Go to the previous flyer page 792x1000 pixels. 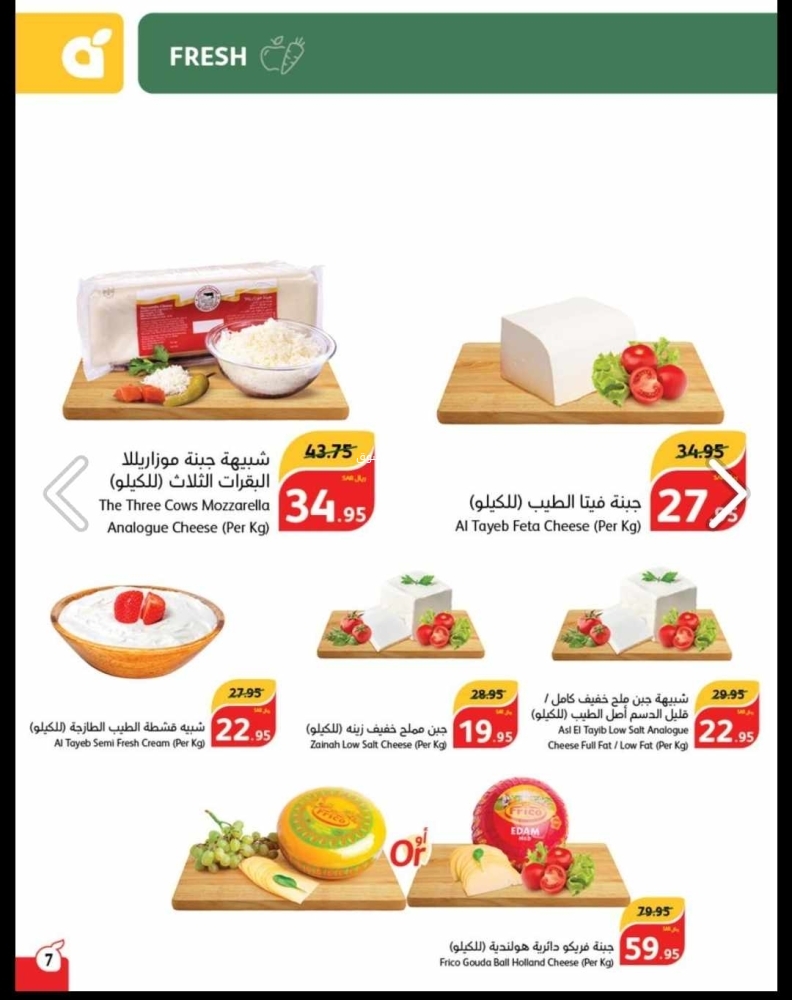[67, 492]
